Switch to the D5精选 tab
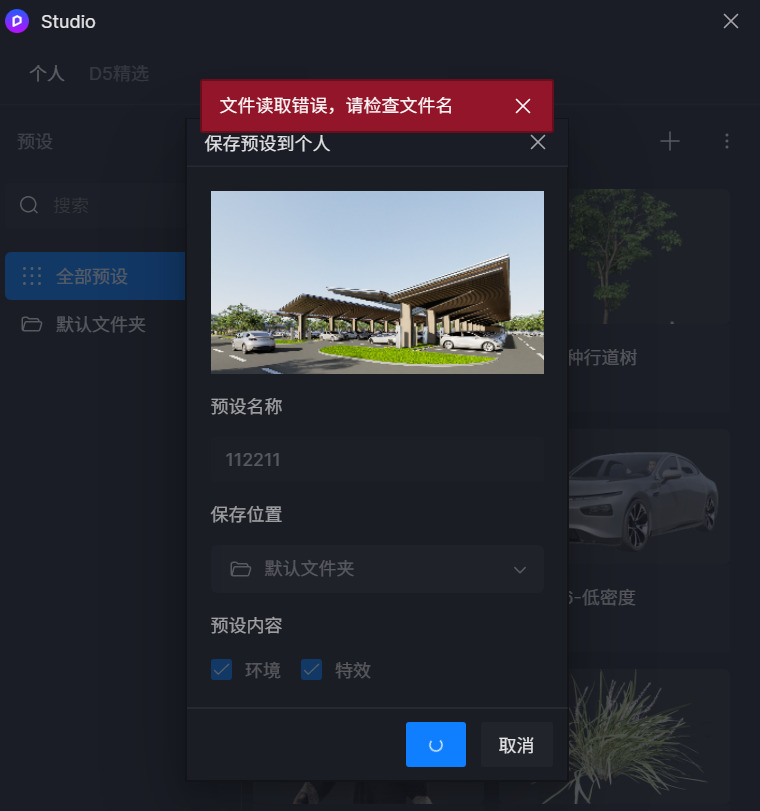This screenshot has height=811, width=760. tap(118, 73)
